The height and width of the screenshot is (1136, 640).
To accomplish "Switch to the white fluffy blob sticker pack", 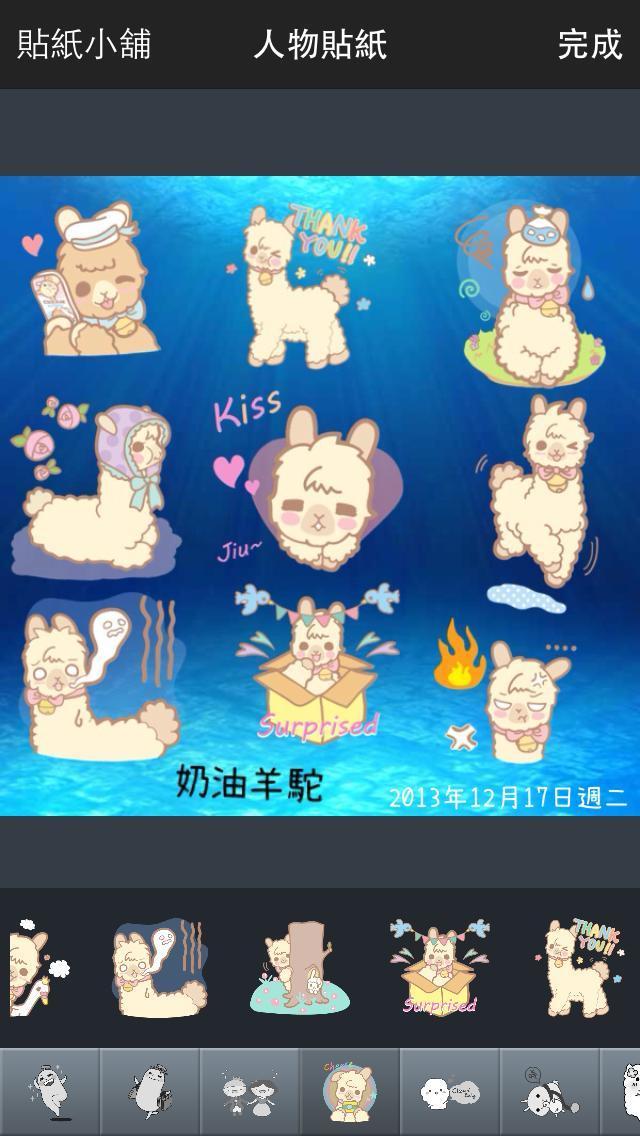I will tap(450, 1091).
